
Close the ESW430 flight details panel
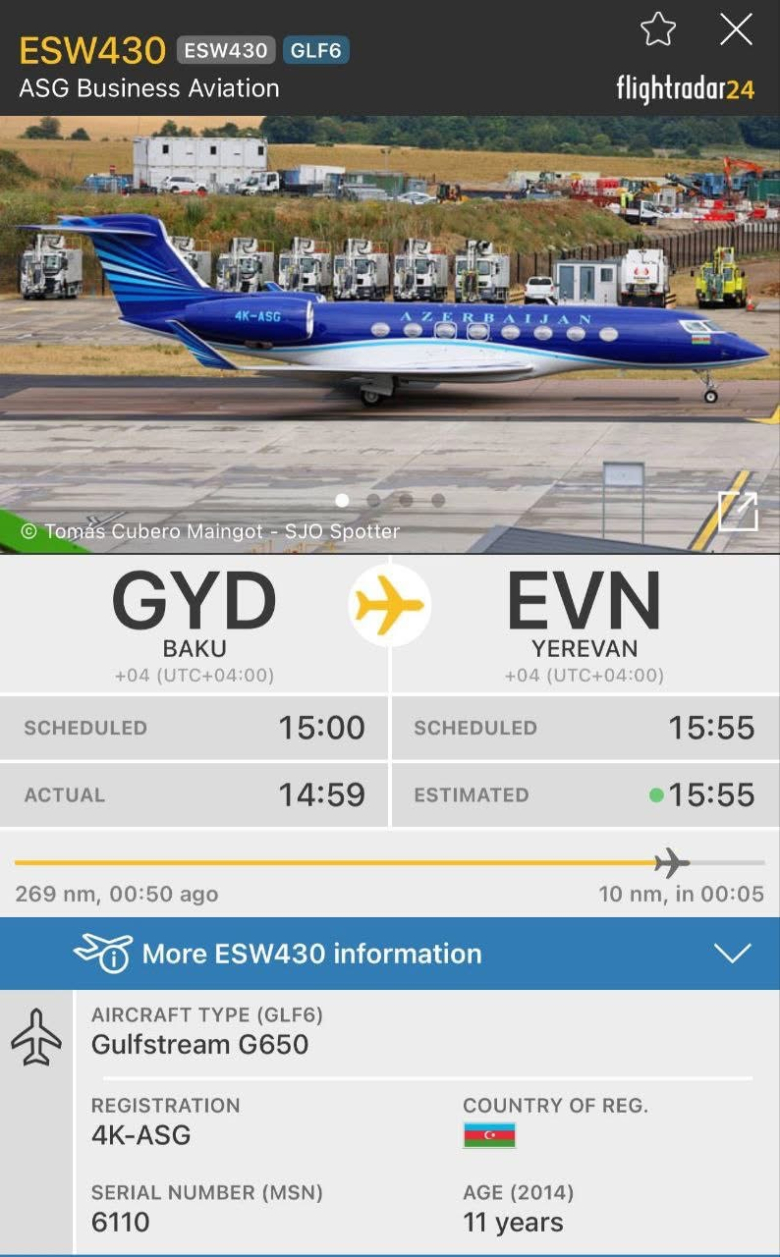[x=736, y=30]
